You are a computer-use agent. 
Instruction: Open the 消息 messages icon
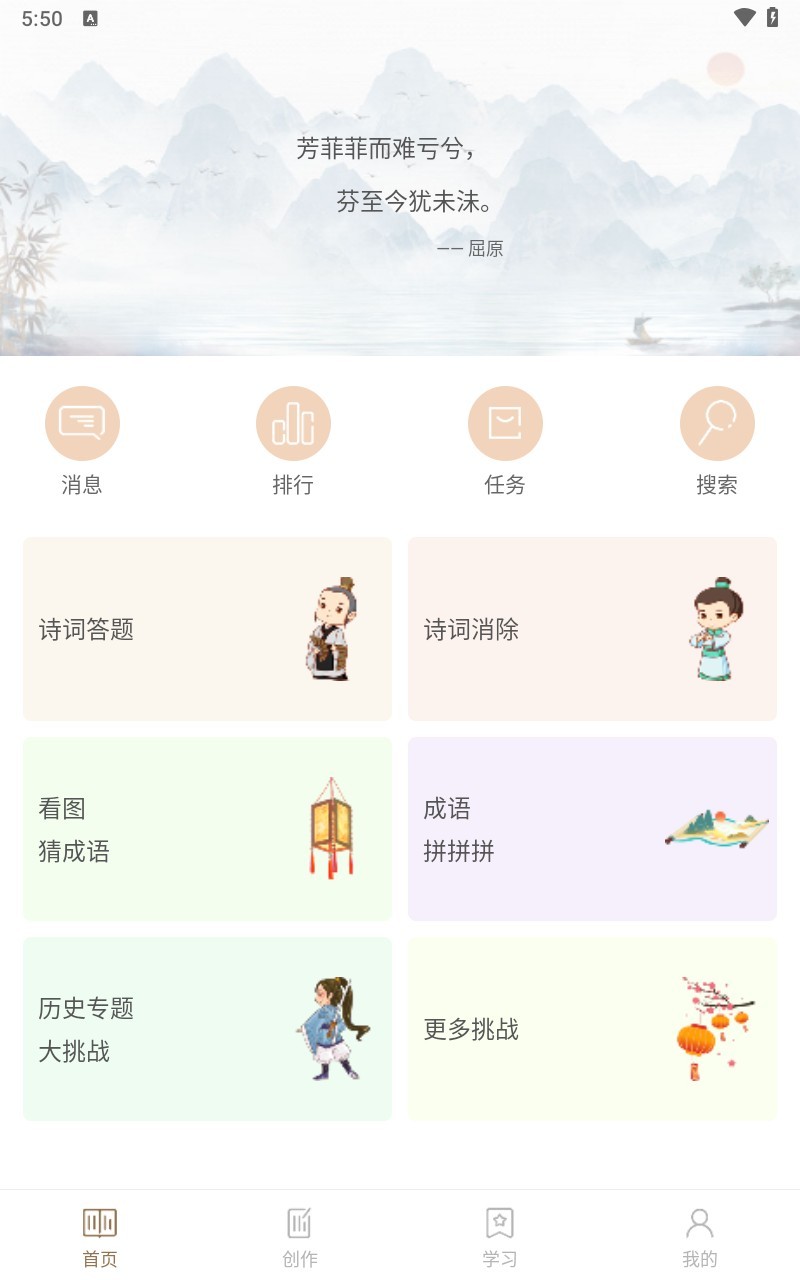82,422
